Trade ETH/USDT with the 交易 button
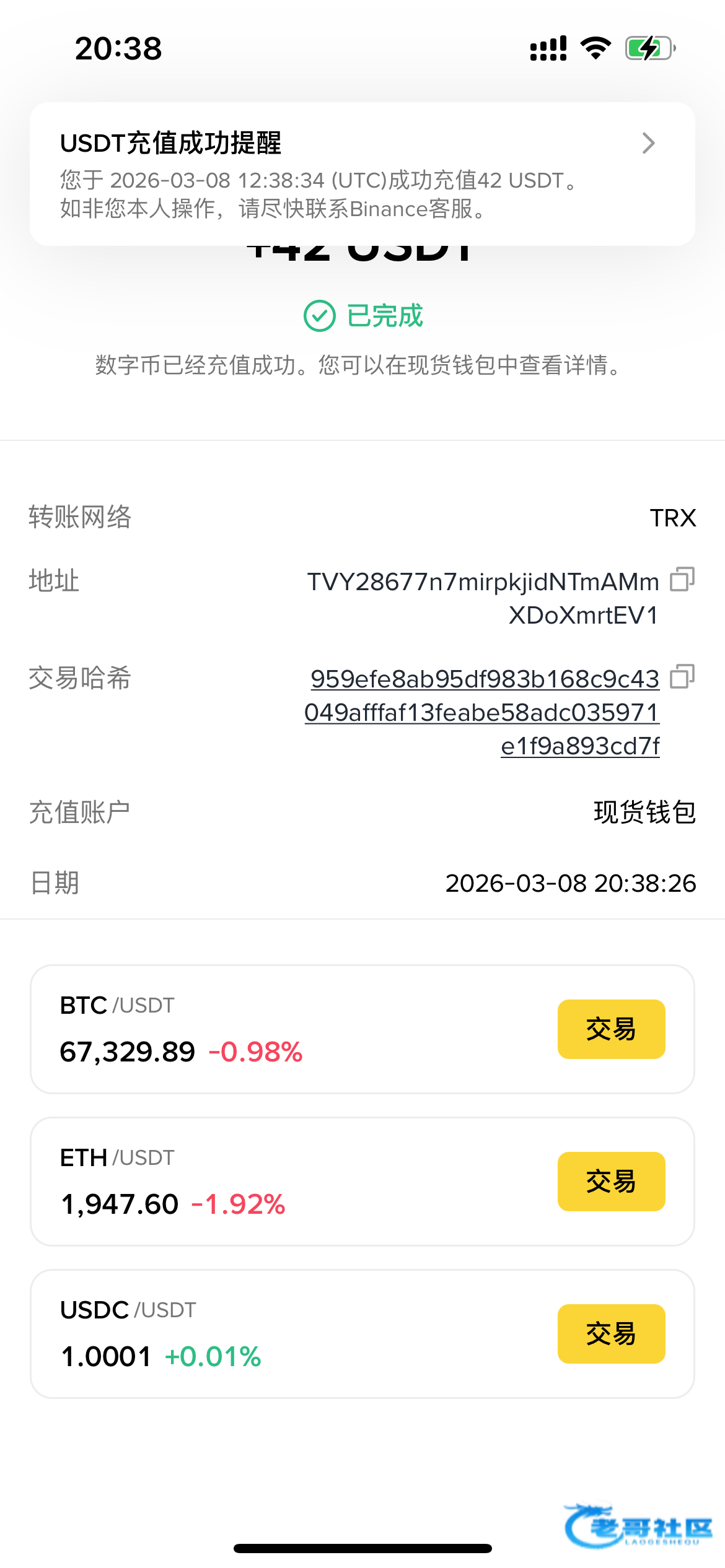This screenshot has height=1568, width=725. pos(611,1182)
